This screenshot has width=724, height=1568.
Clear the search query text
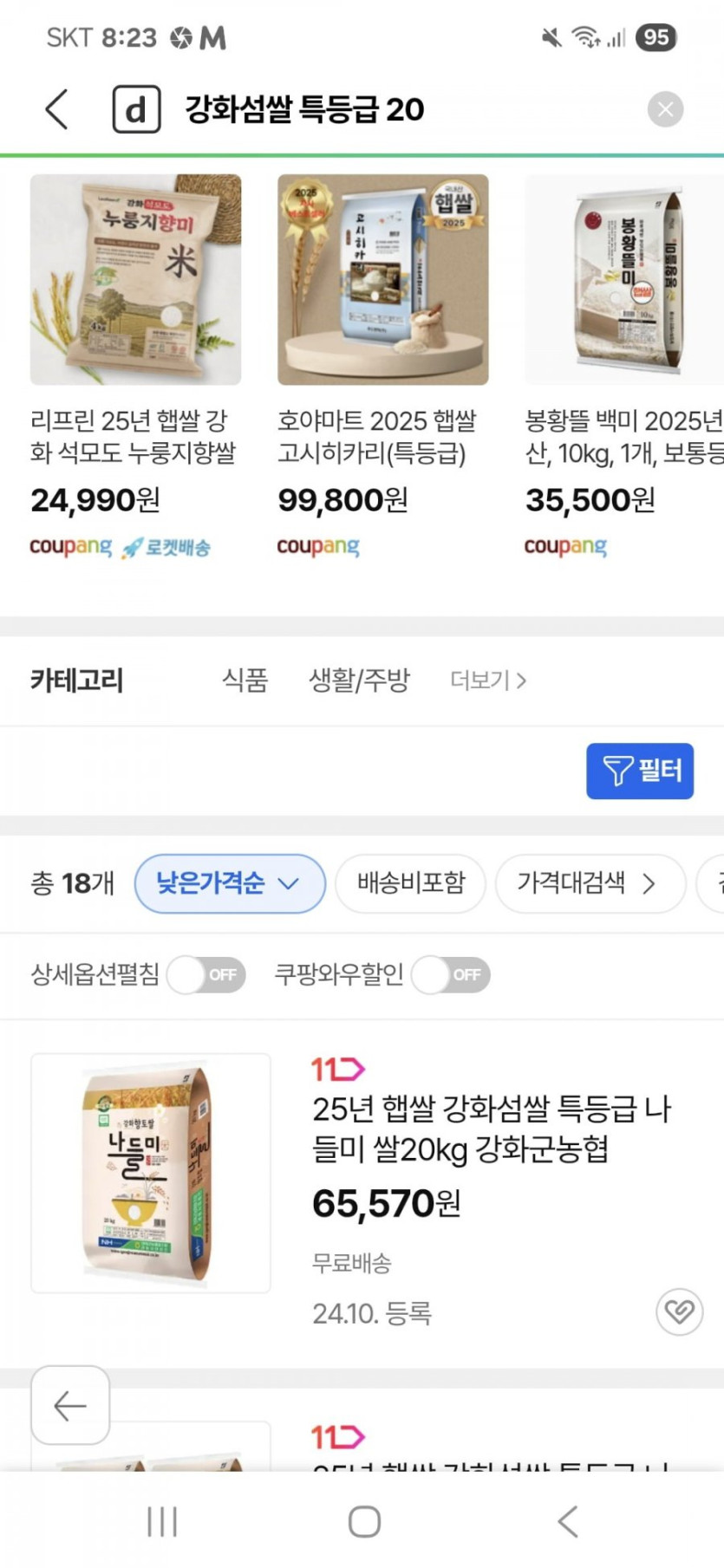tap(665, 109)
